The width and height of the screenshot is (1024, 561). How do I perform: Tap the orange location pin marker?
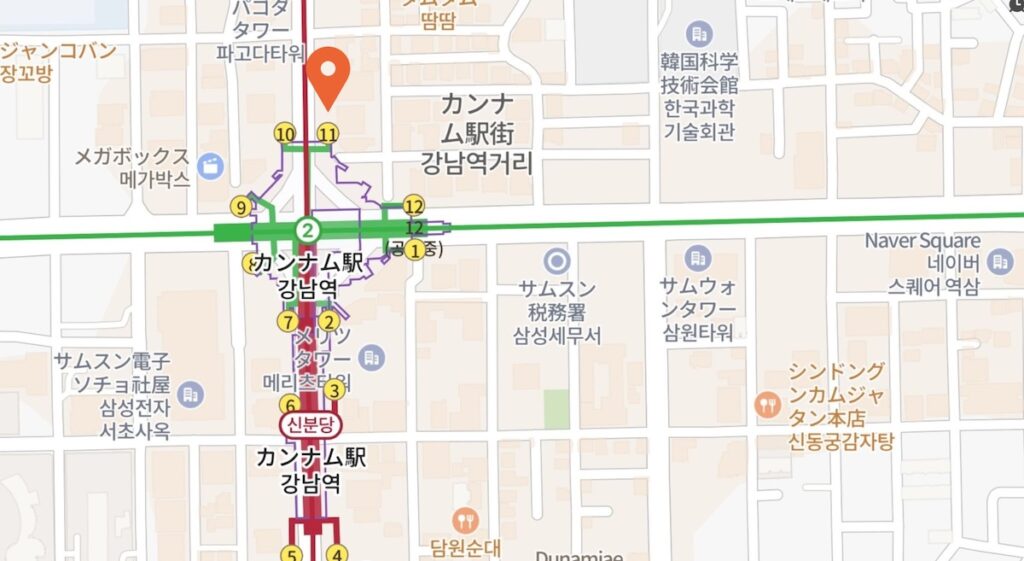click(x=328, y=74)
